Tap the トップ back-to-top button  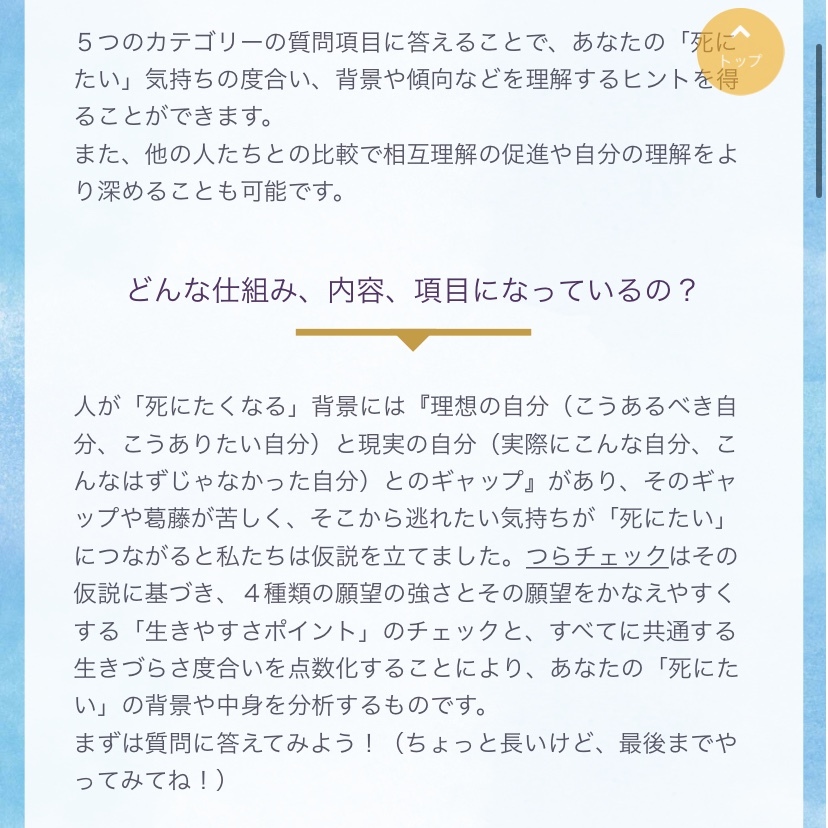click(x=740, y=51)
